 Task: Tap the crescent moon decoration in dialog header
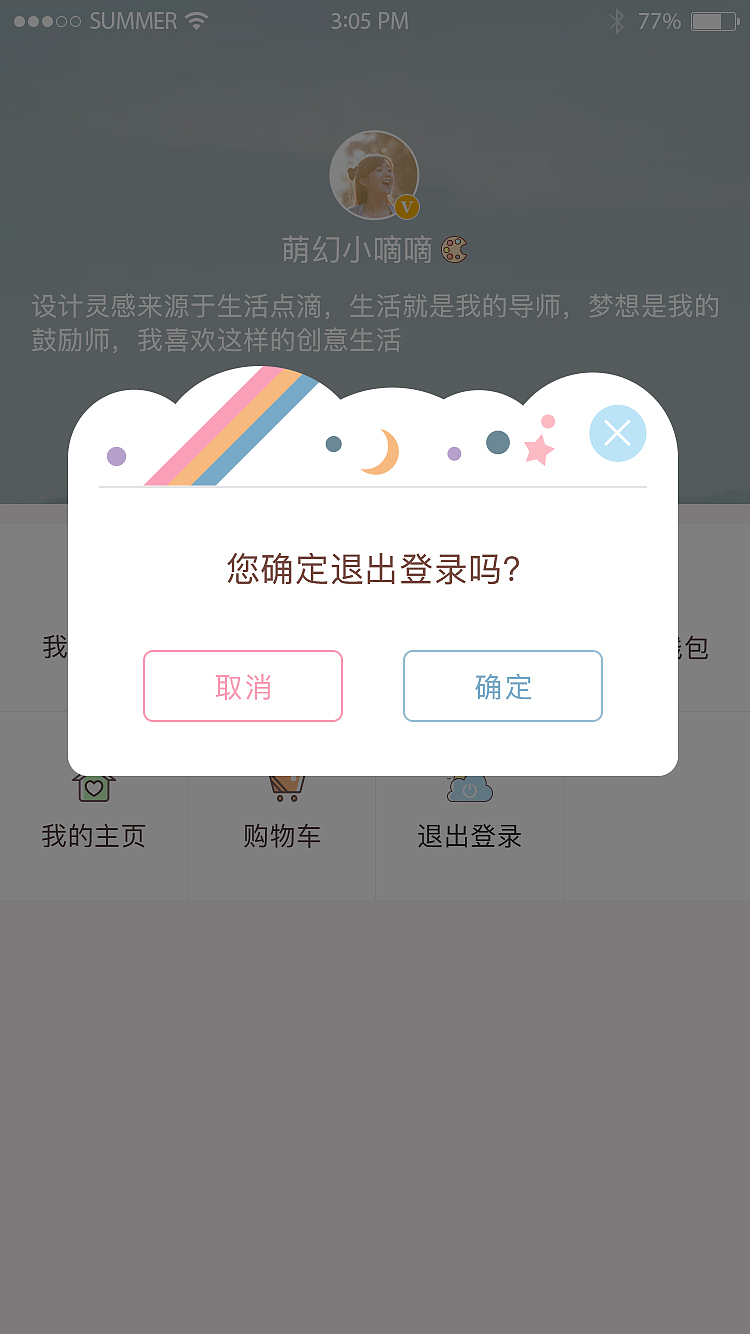click(382, 450)
